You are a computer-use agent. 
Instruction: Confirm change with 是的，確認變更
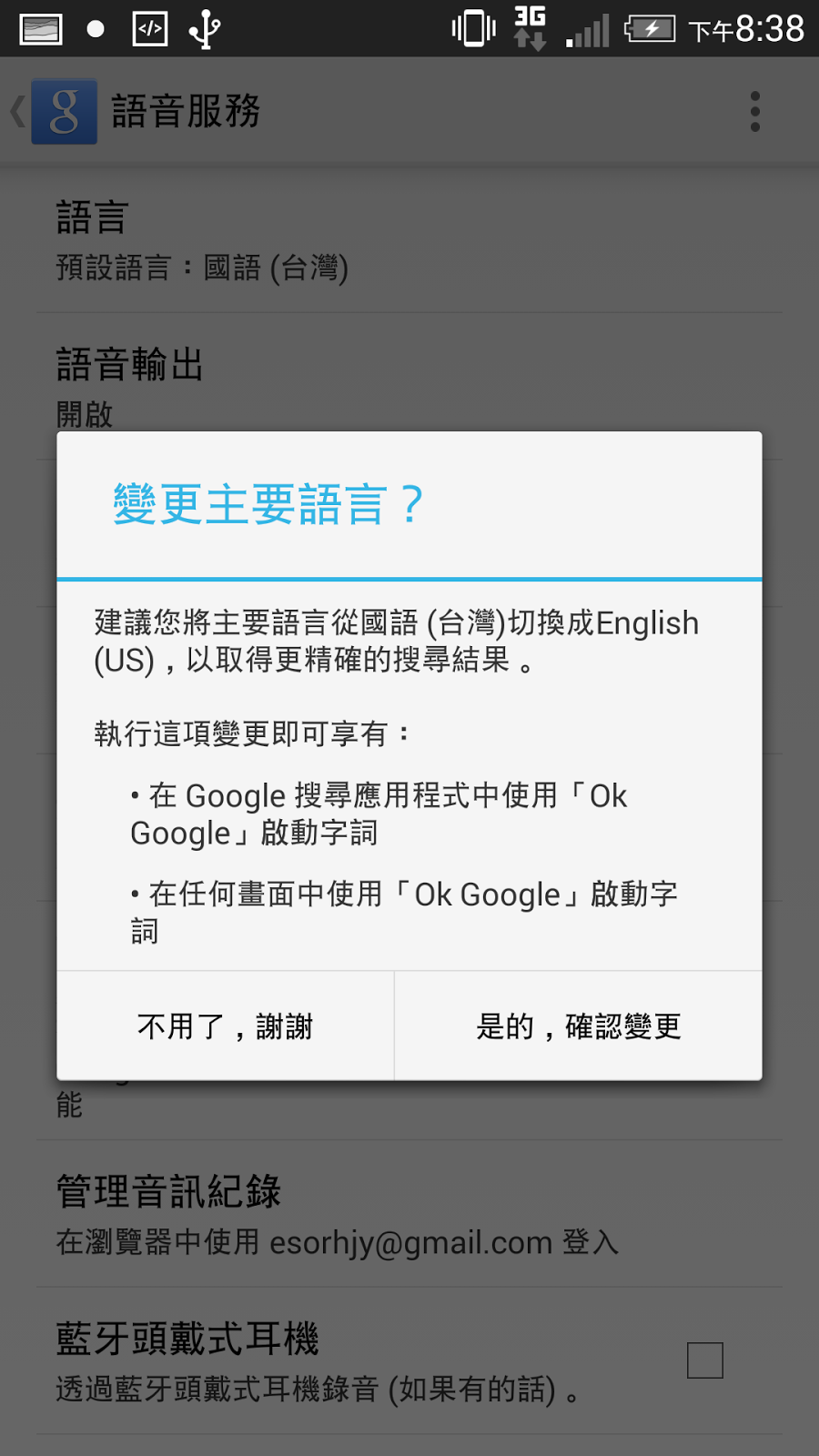click(579, 1026)
